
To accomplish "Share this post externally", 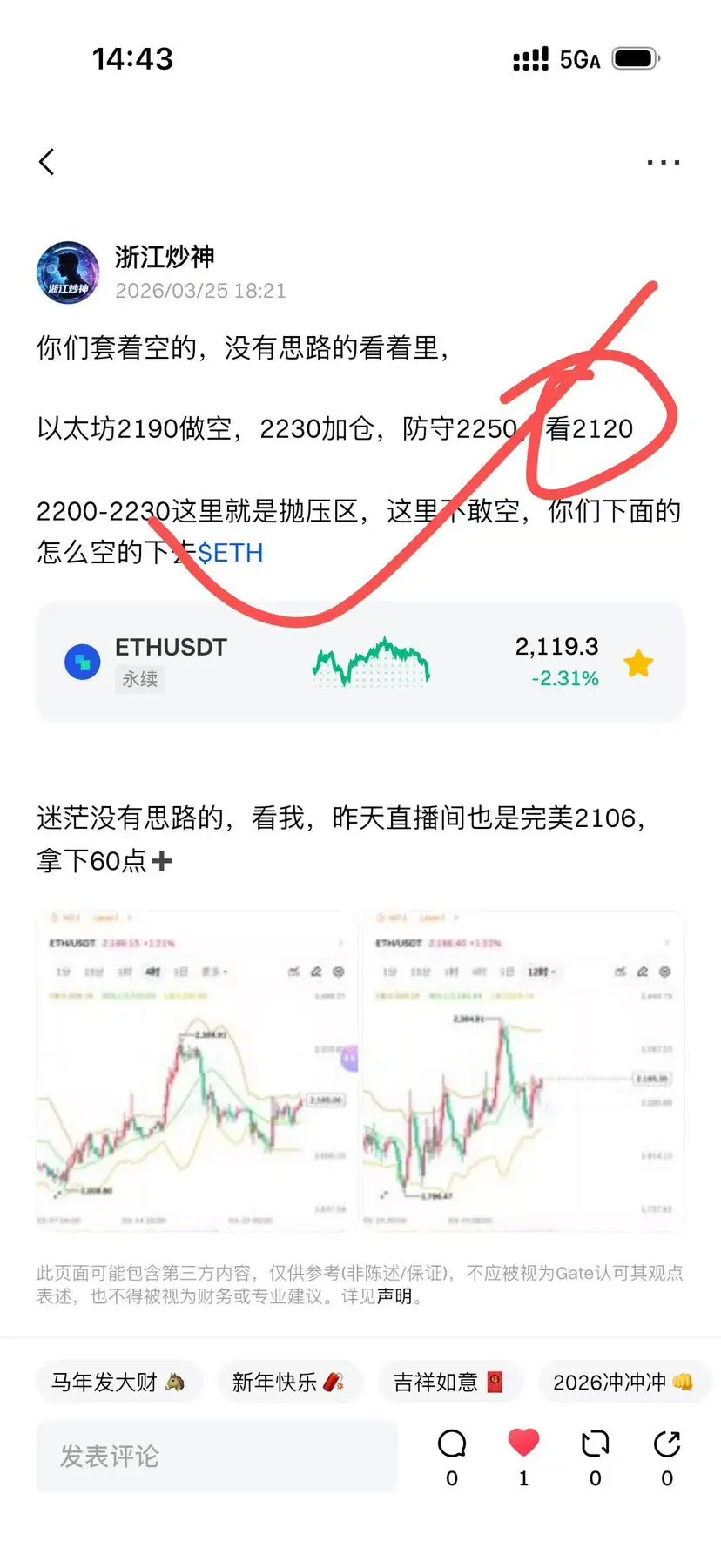I will pyautogui.click(x=667, y=1445).
